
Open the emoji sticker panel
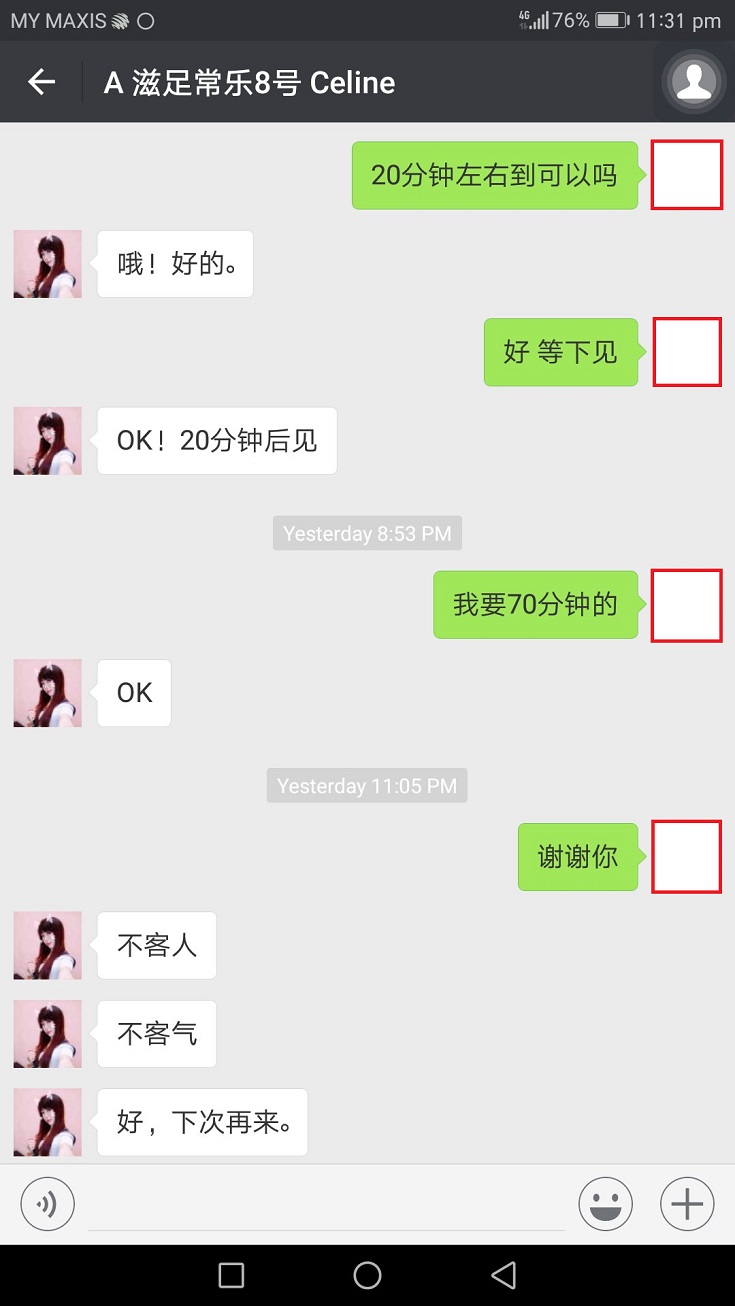605,1203
